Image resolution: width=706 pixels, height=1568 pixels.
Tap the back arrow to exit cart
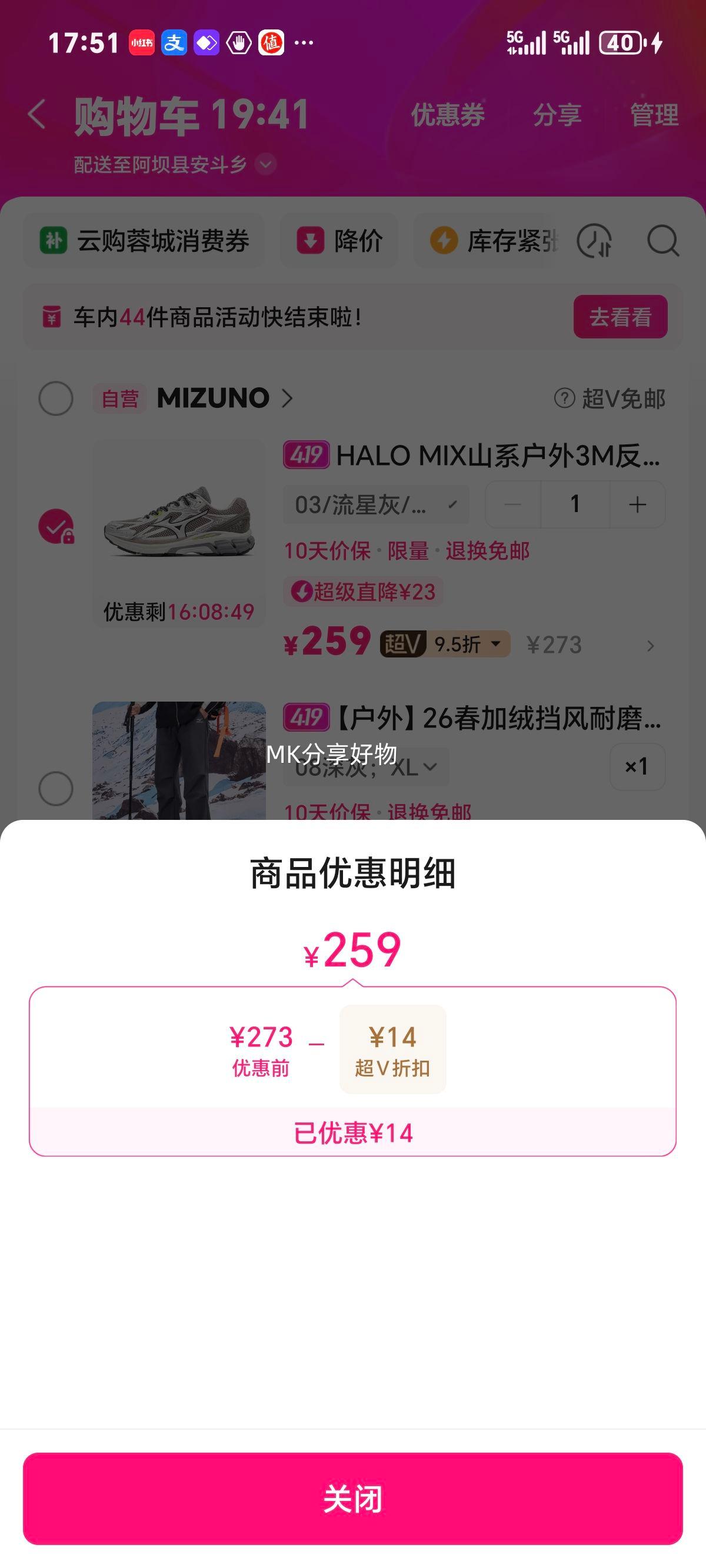tap(36, 115)
